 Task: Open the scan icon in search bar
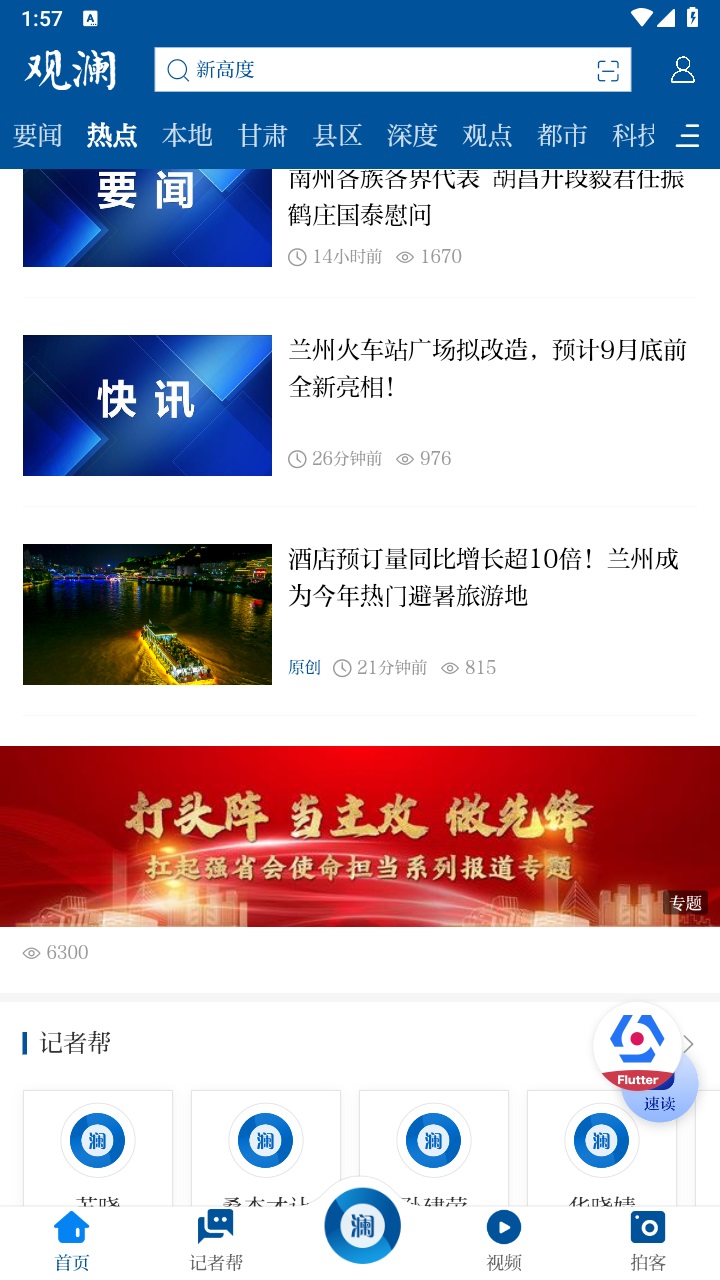coord(607,70)
